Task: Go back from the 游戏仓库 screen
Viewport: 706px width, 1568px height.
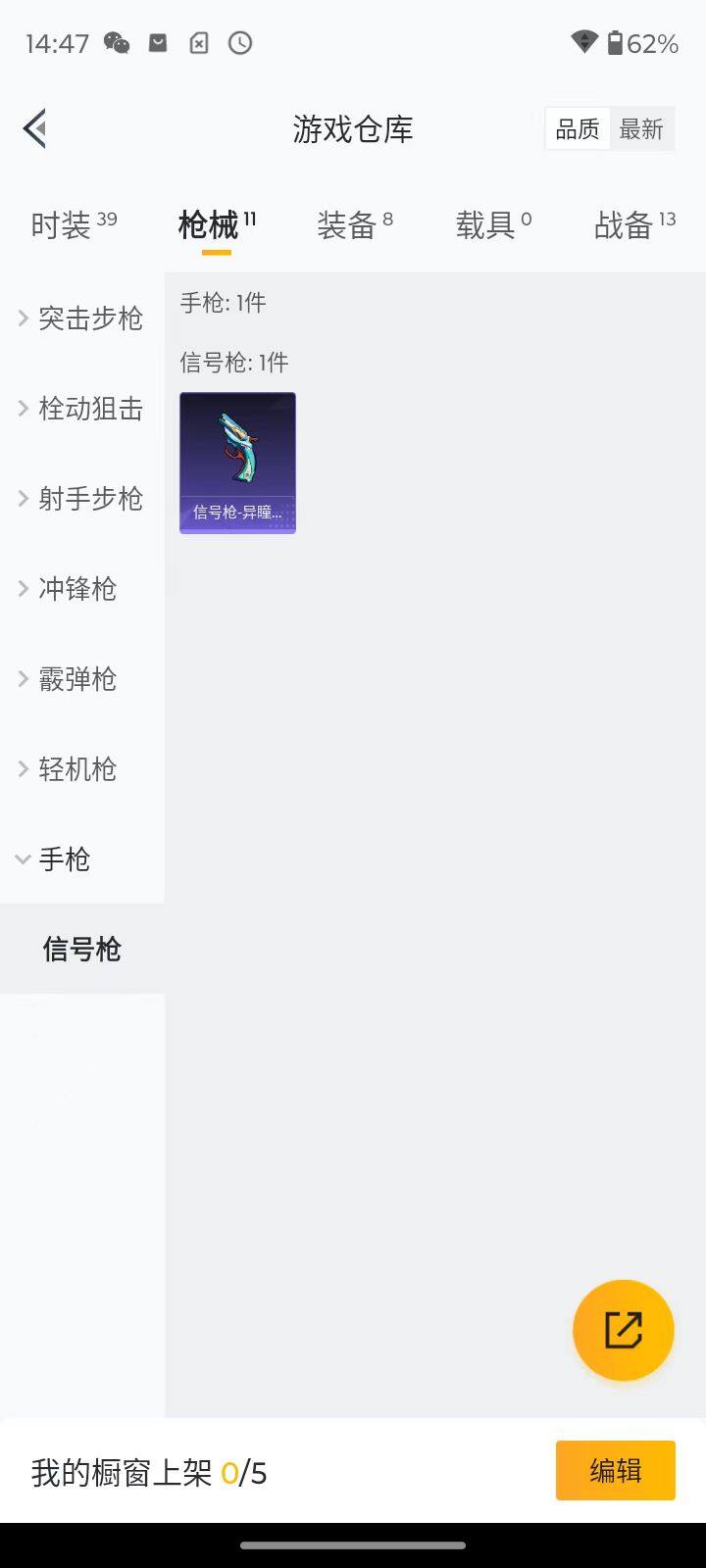Action: click(x=35, y=128)
